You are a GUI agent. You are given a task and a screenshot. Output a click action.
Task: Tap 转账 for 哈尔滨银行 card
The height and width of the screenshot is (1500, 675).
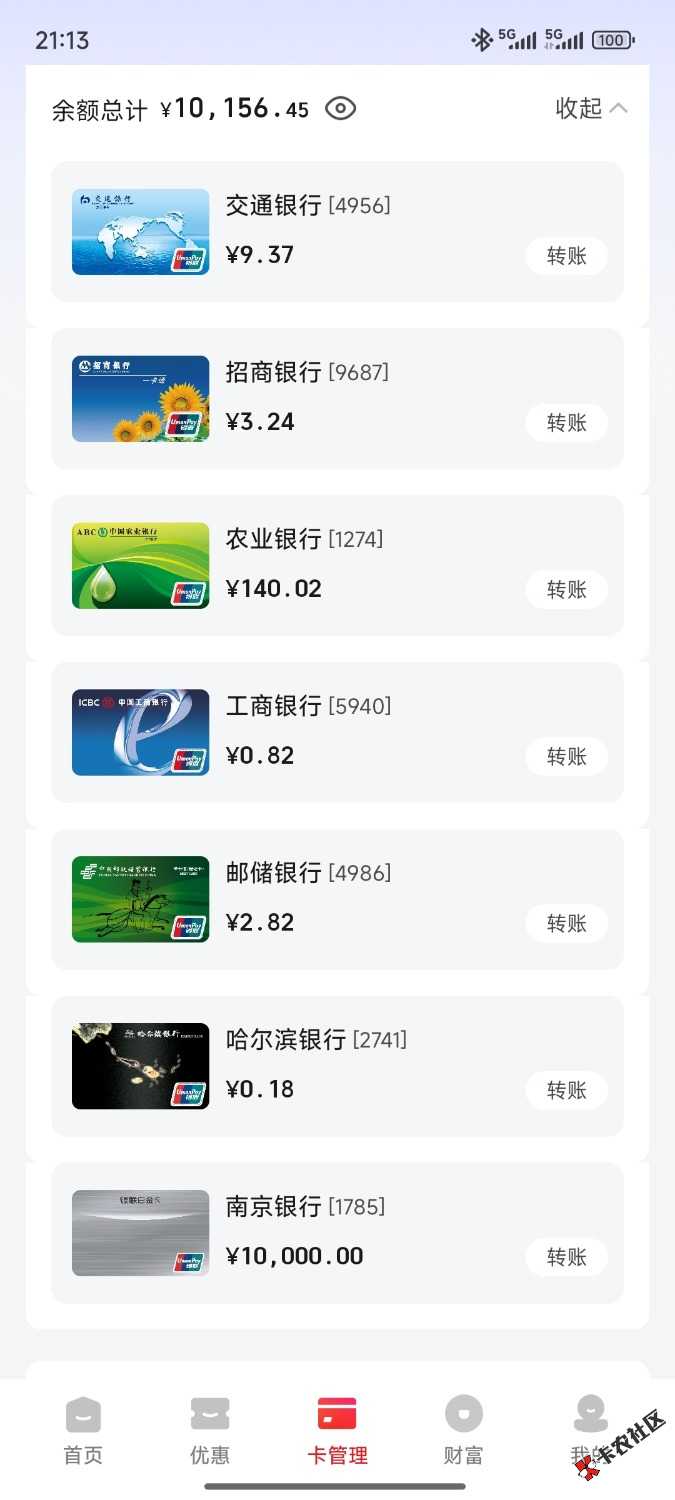click(x=566, y=1090)
